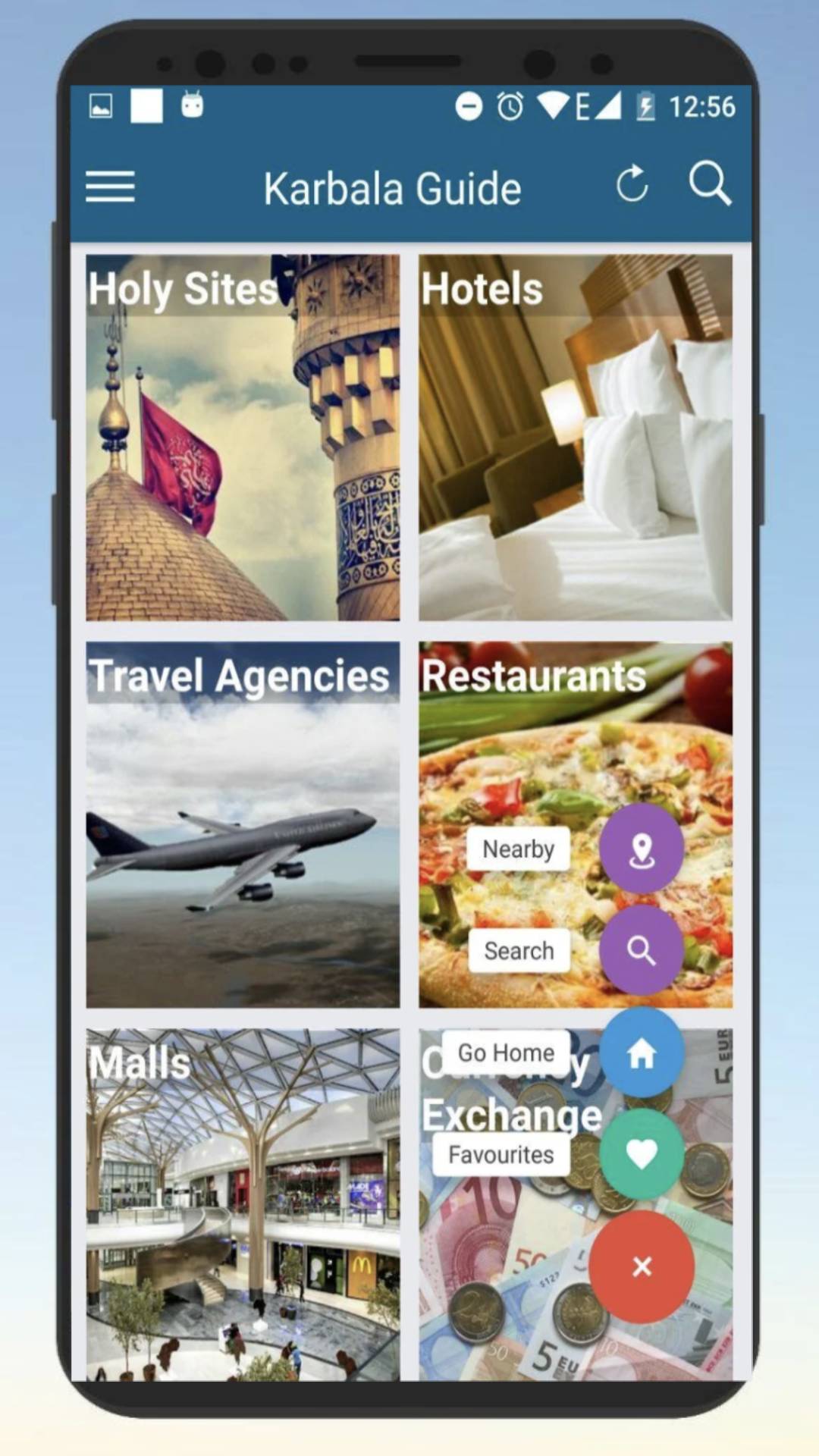
Task: Tap the purple Search floating button
Action: click(x=642, y=950)
